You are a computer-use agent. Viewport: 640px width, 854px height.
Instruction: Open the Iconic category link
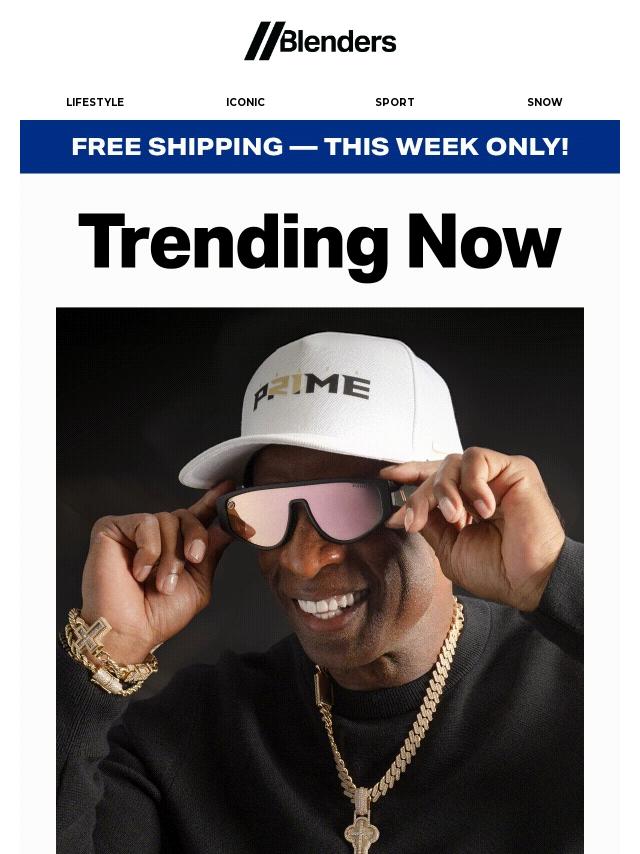pos(245,102)
